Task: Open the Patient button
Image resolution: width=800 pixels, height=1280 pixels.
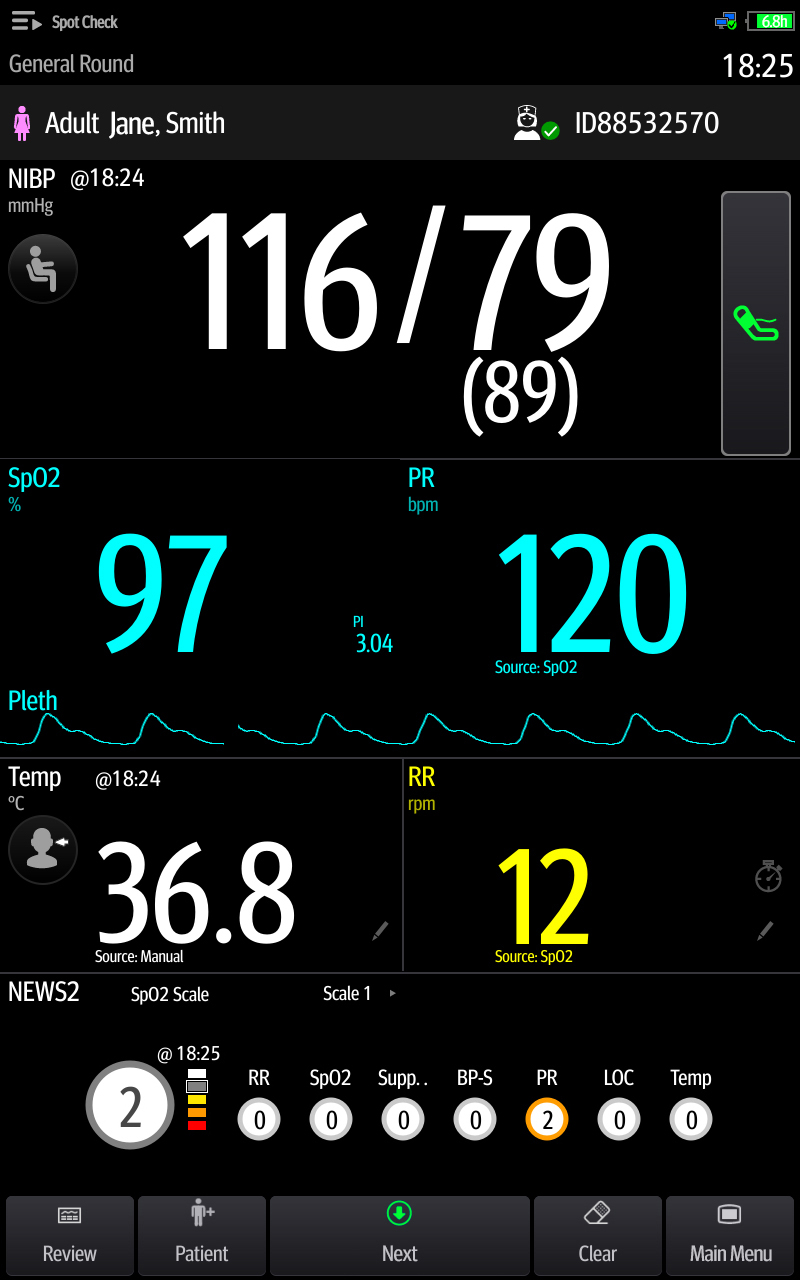Action: click(x=202, y=1236)
